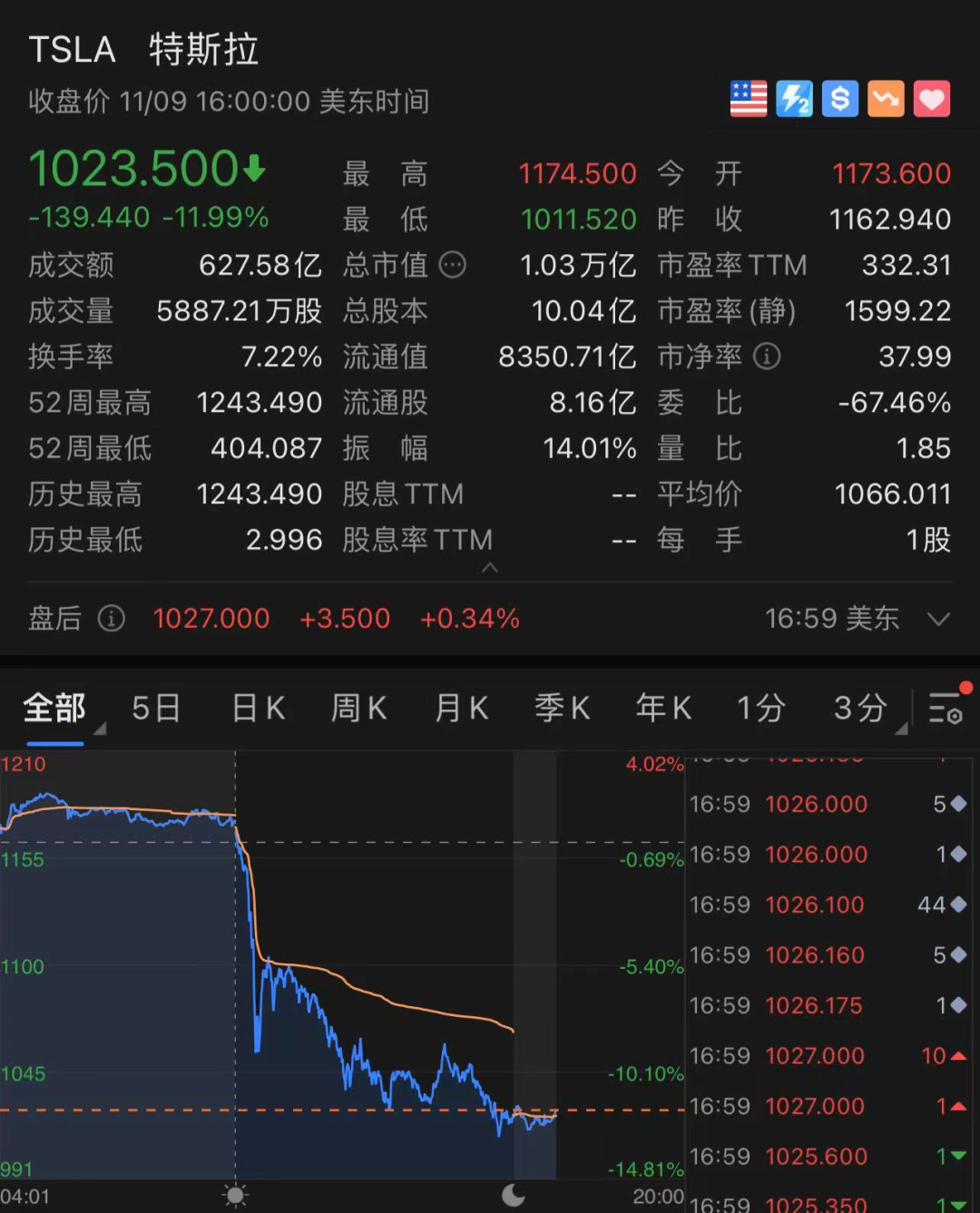Screen dimensions: 980x1213
Task: Open trading with the dollar sign icon
Action: click(839, 98)
